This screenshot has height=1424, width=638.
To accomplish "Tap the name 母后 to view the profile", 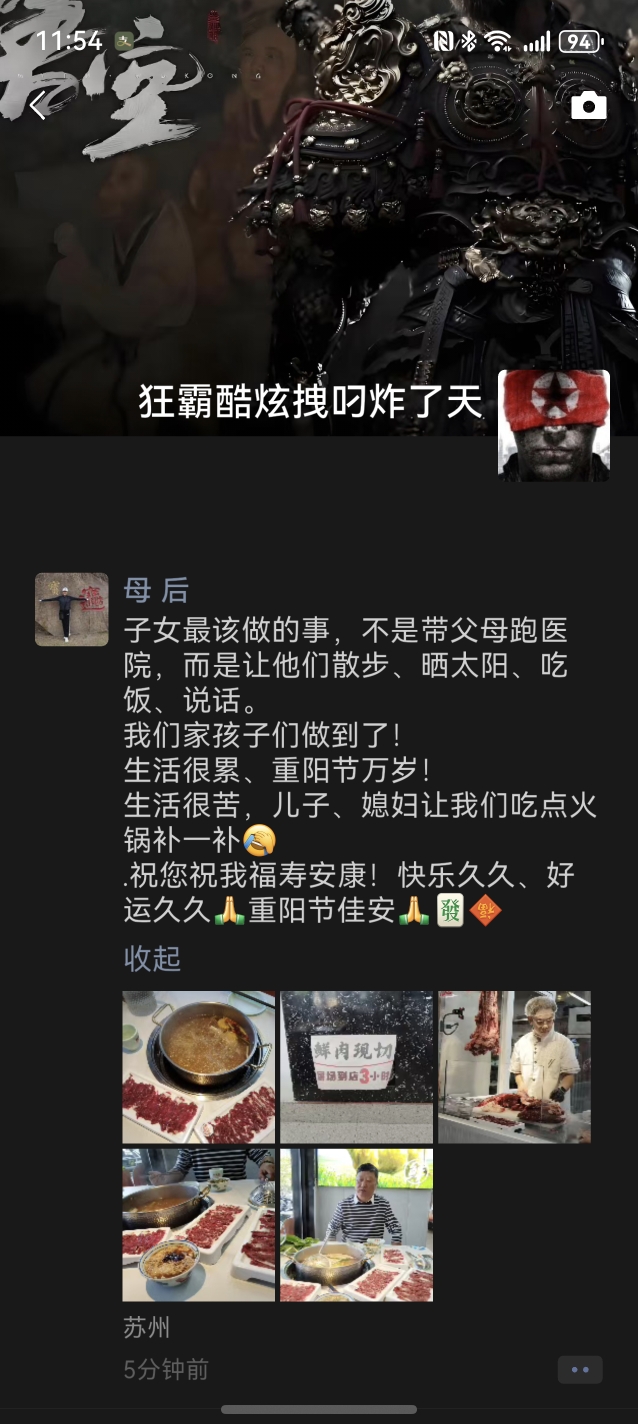I will pos(156,590).
